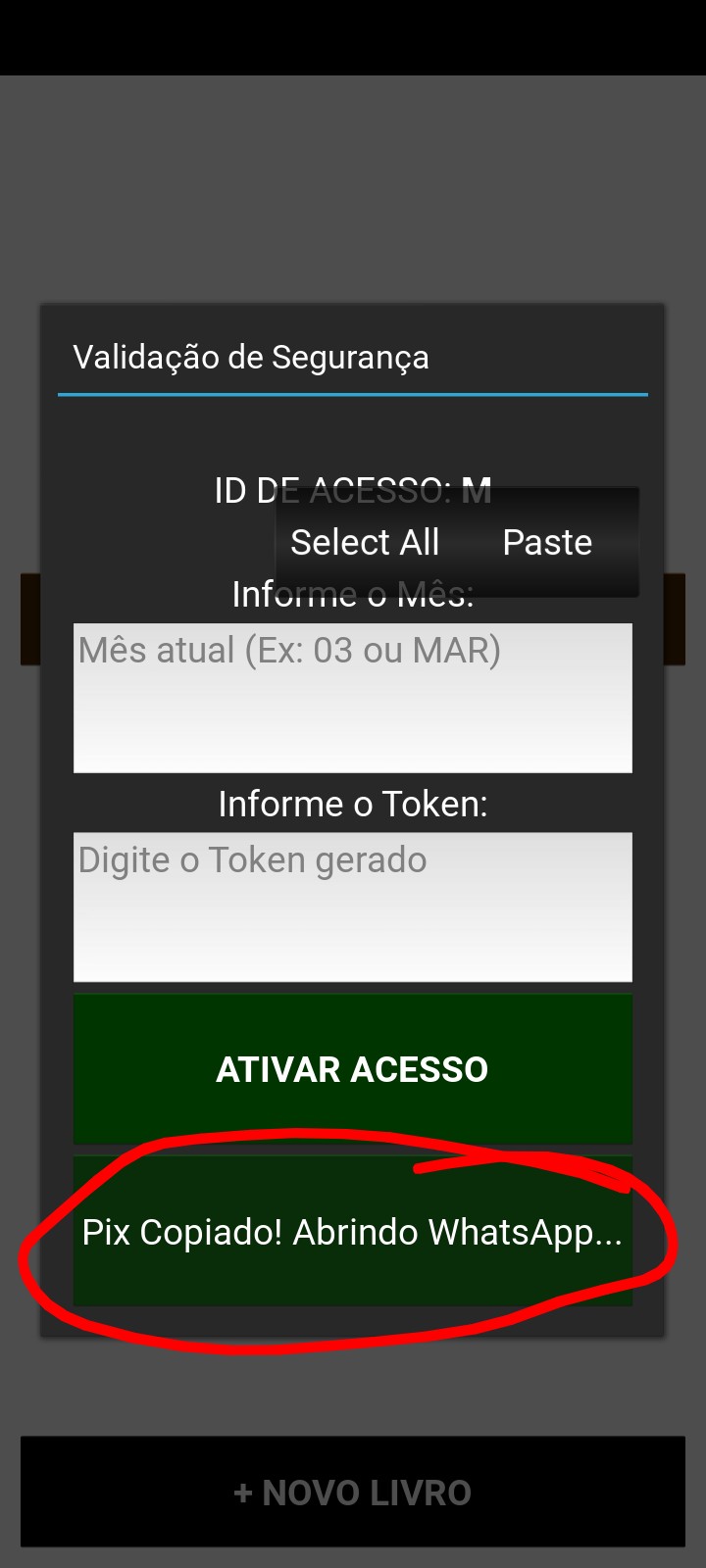The image size is (706, 1568).
Task: Select the Digite o Token gerado field
Action: [353, 906]
